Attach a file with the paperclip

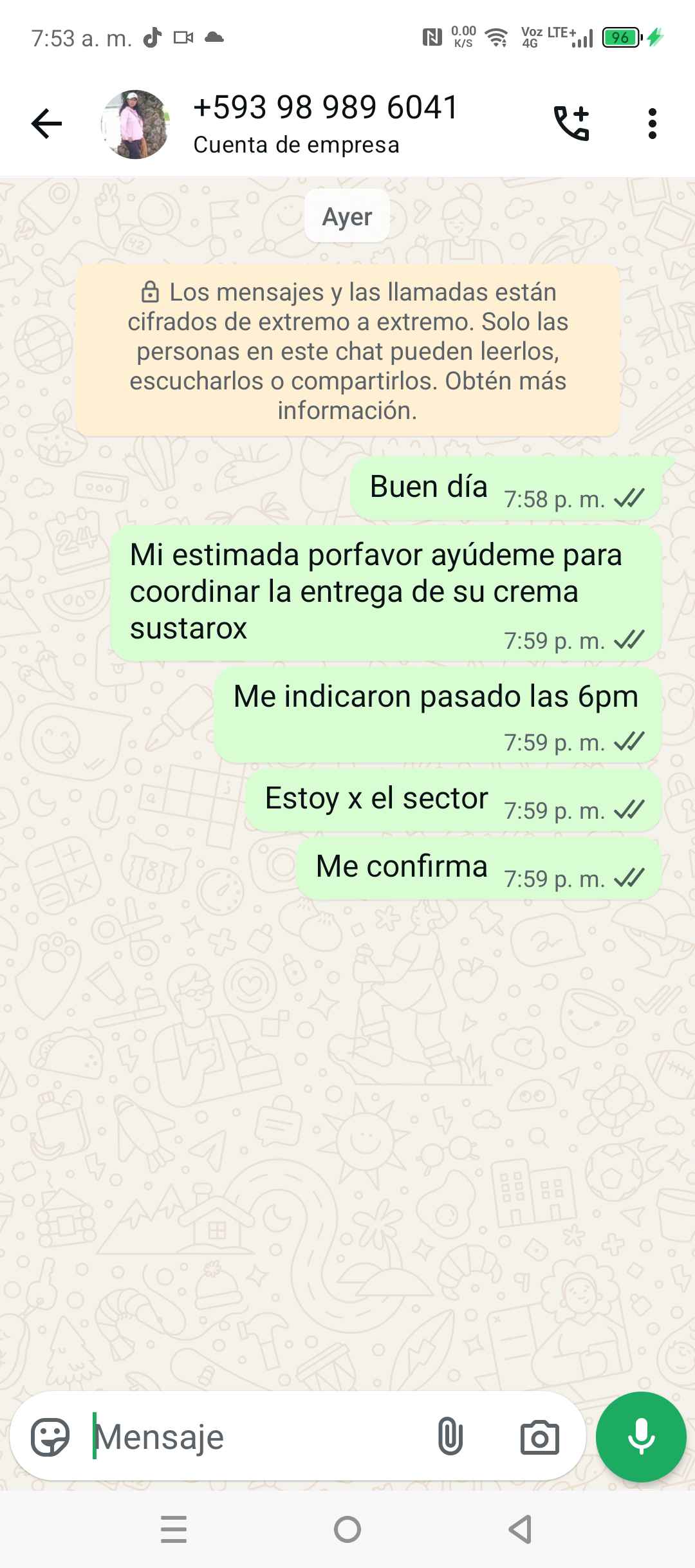click(450, 1437)
